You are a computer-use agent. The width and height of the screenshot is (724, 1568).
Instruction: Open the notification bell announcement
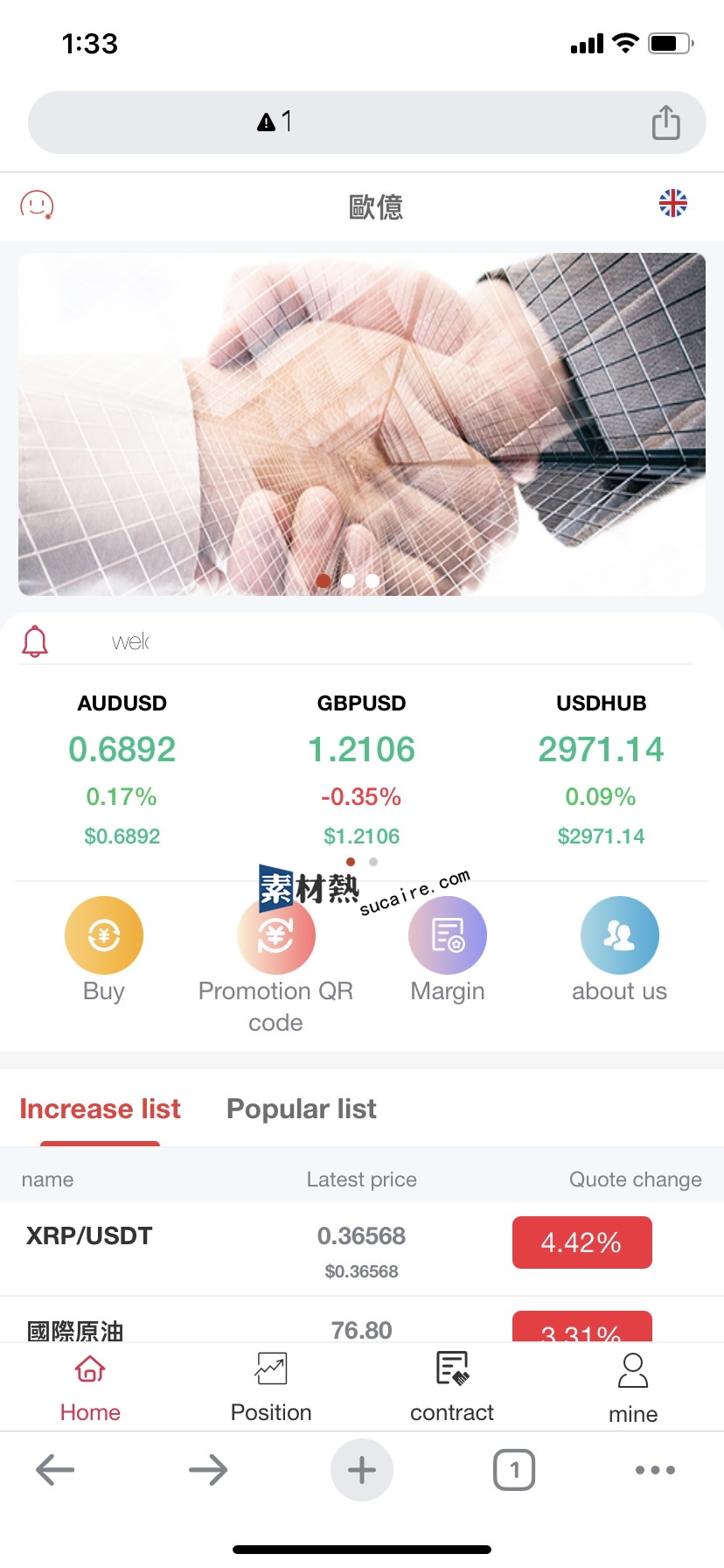35,641
